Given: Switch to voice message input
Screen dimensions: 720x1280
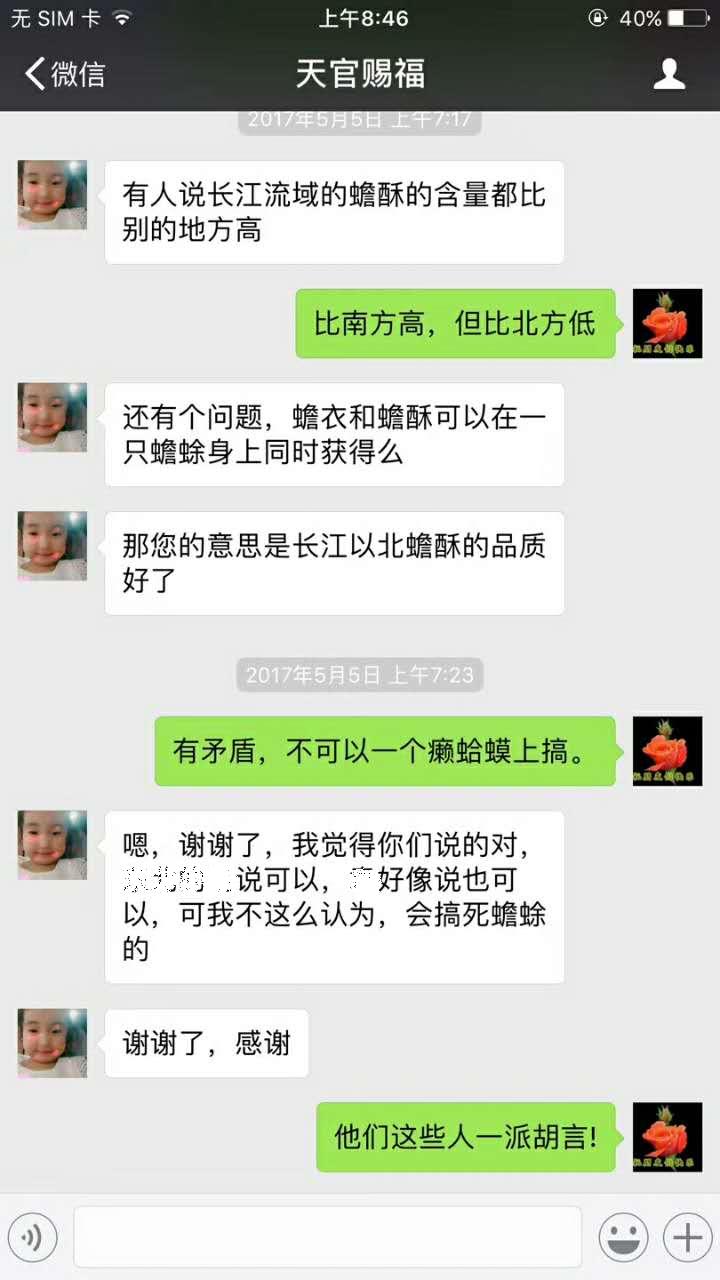Looking at the screenshot, I should click(32, 1238).
